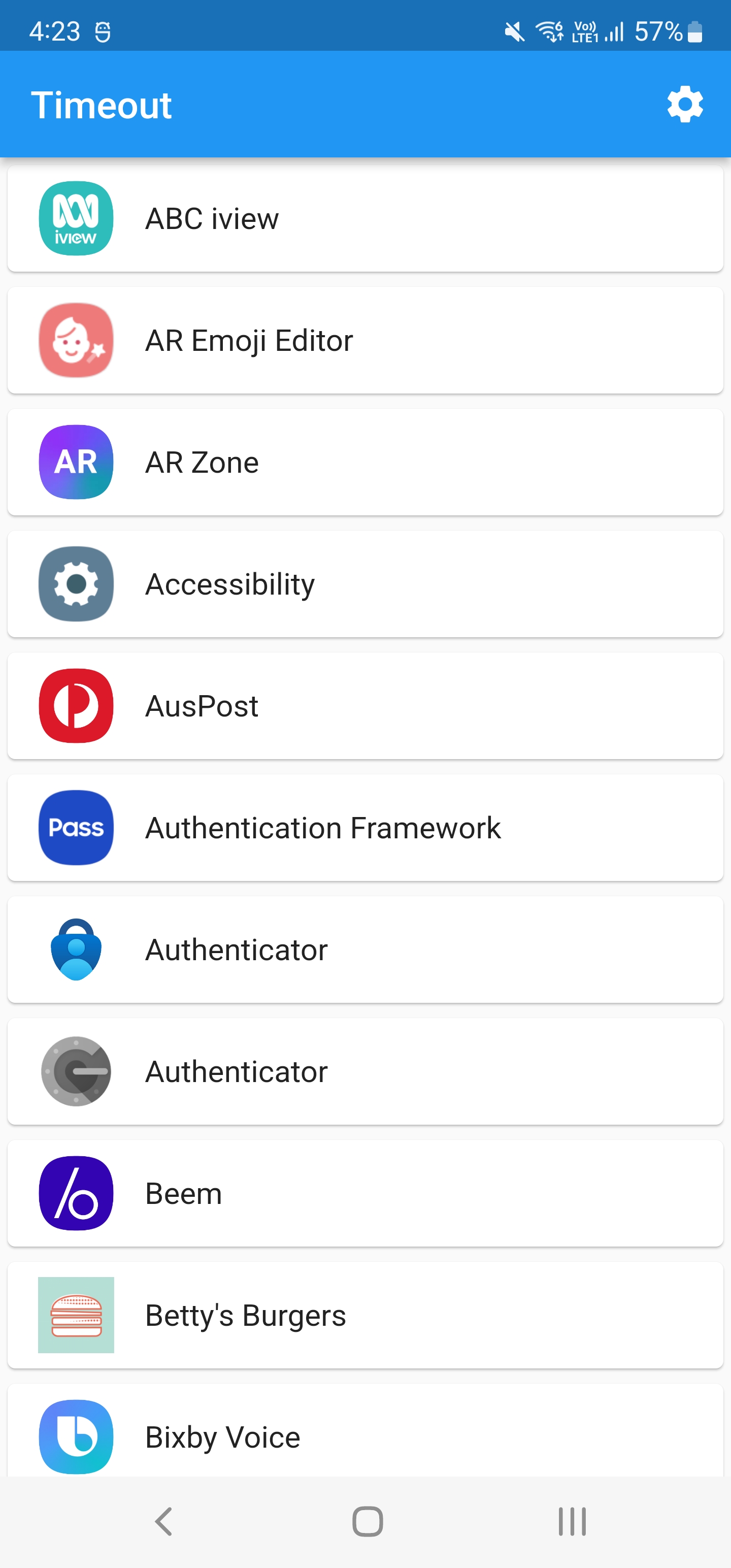Select ABC iview from the app list
Image resolution: width=731 pixels, height=1568 pixels.
pyautogui.click(x=365, y=218)
